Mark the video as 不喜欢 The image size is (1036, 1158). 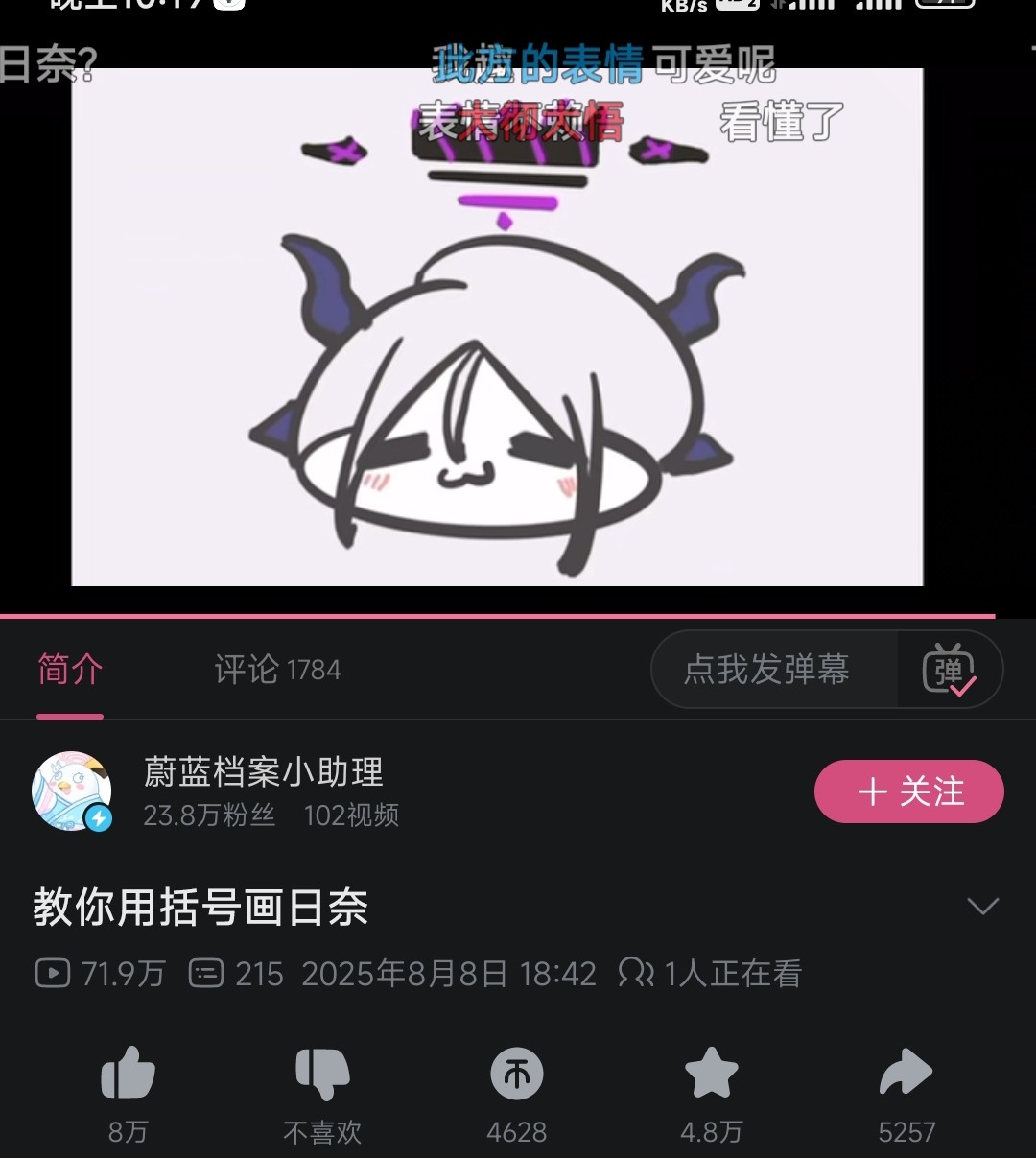(322, 1075)
